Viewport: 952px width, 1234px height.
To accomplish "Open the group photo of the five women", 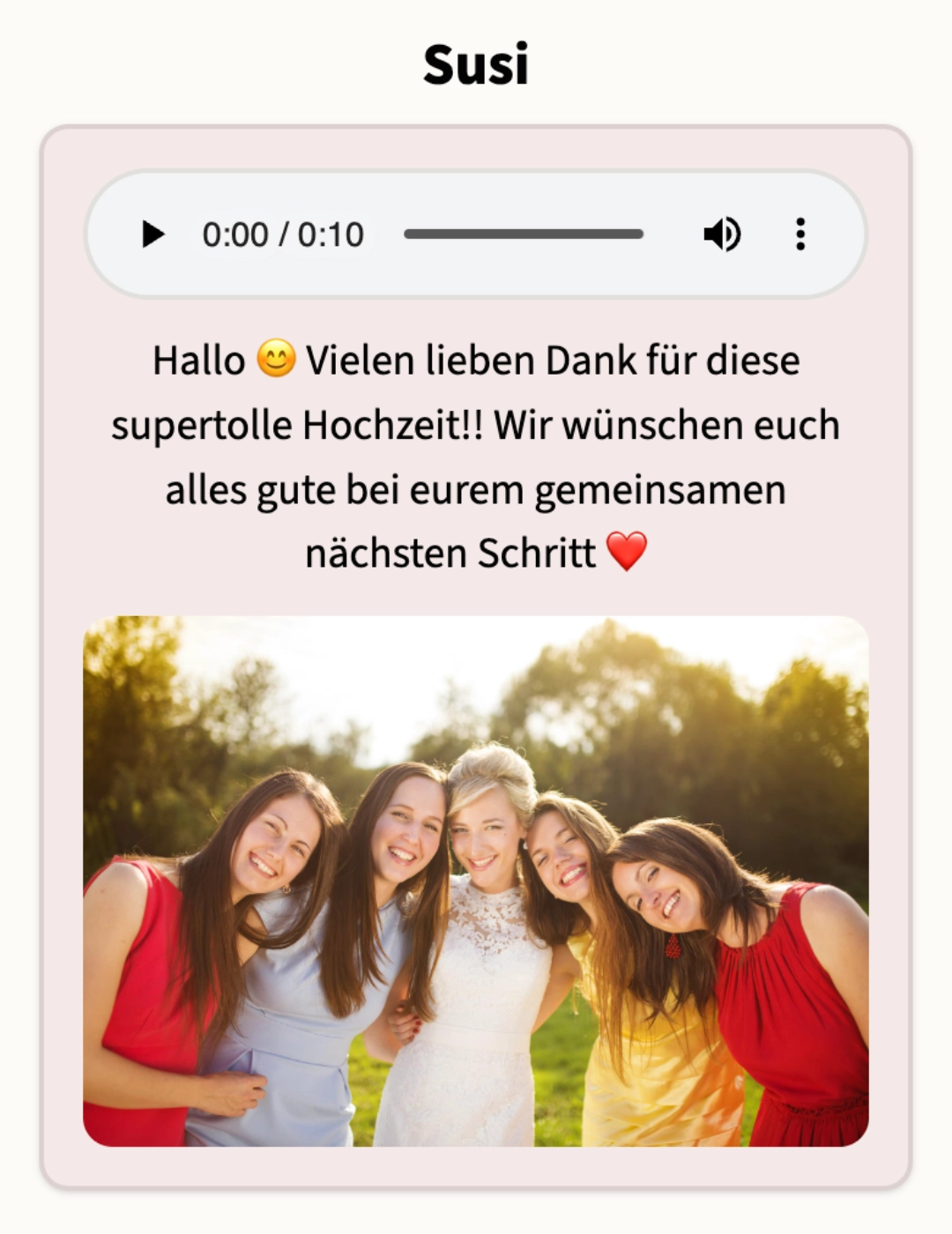I will (476, 881).
